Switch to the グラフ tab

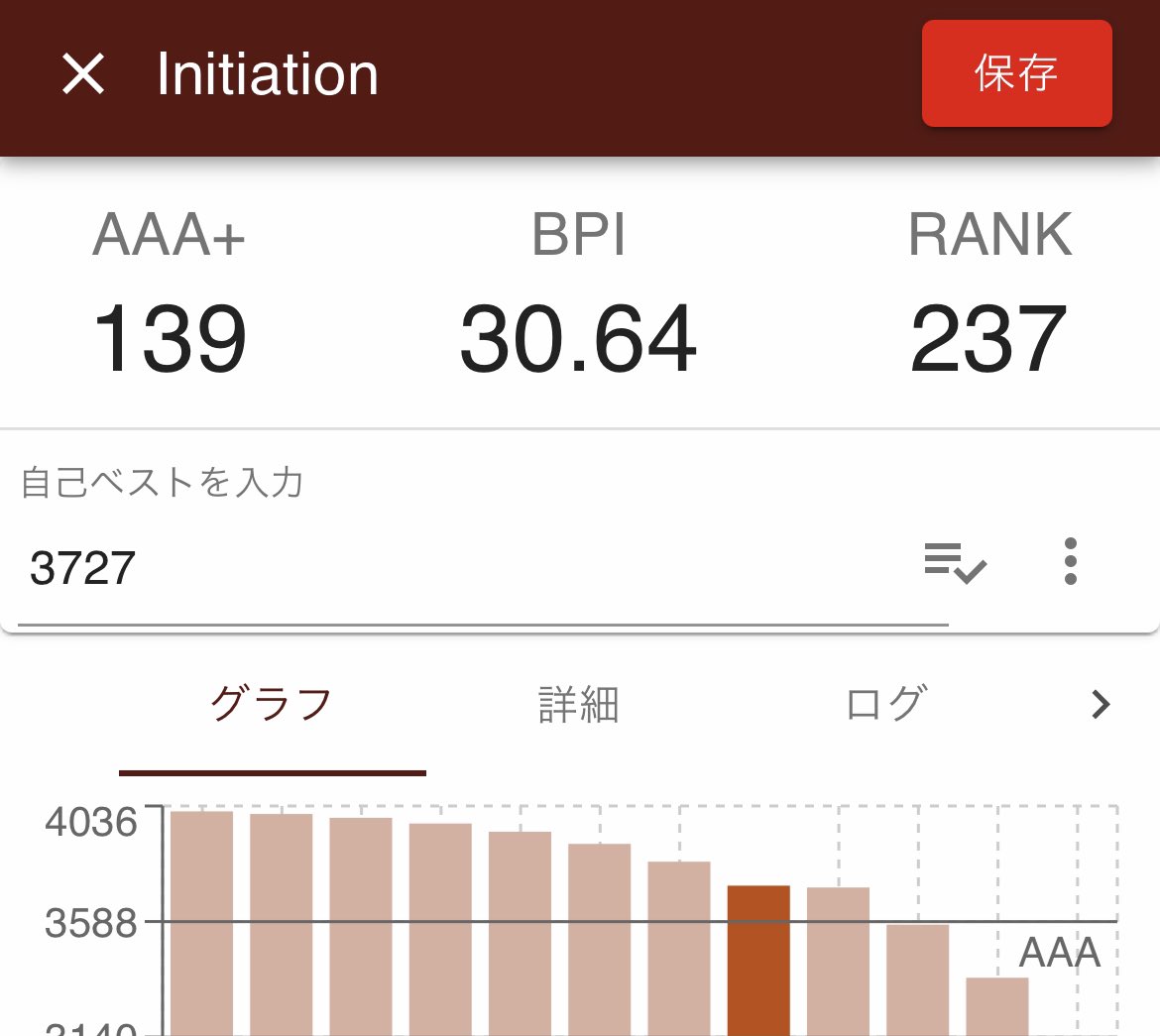coord(272,706)
